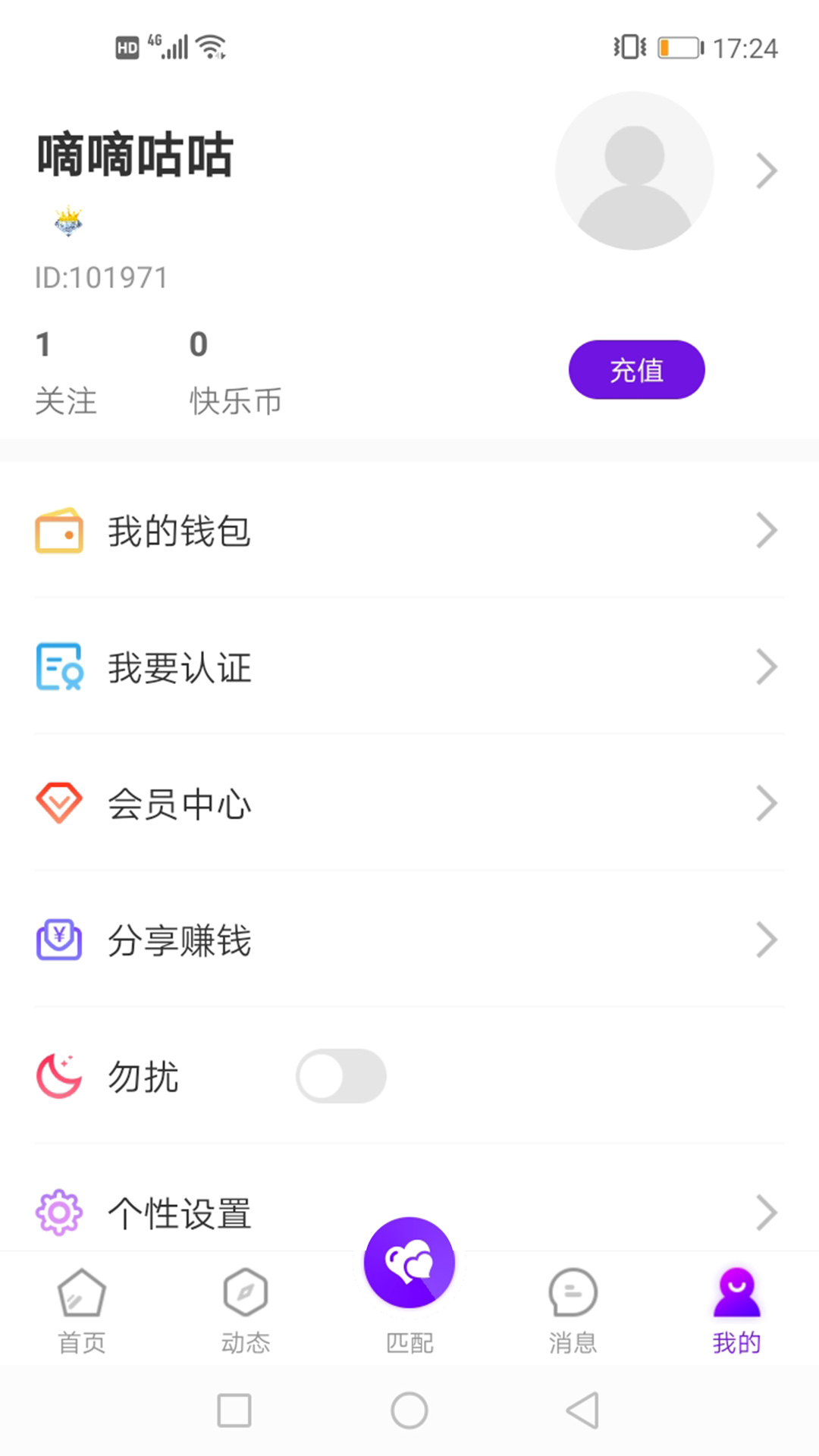Viewport: 819px width, 1456px height.
Task: Tap the 分享赚钱 share-earn icon
Action: coord(59,940)
